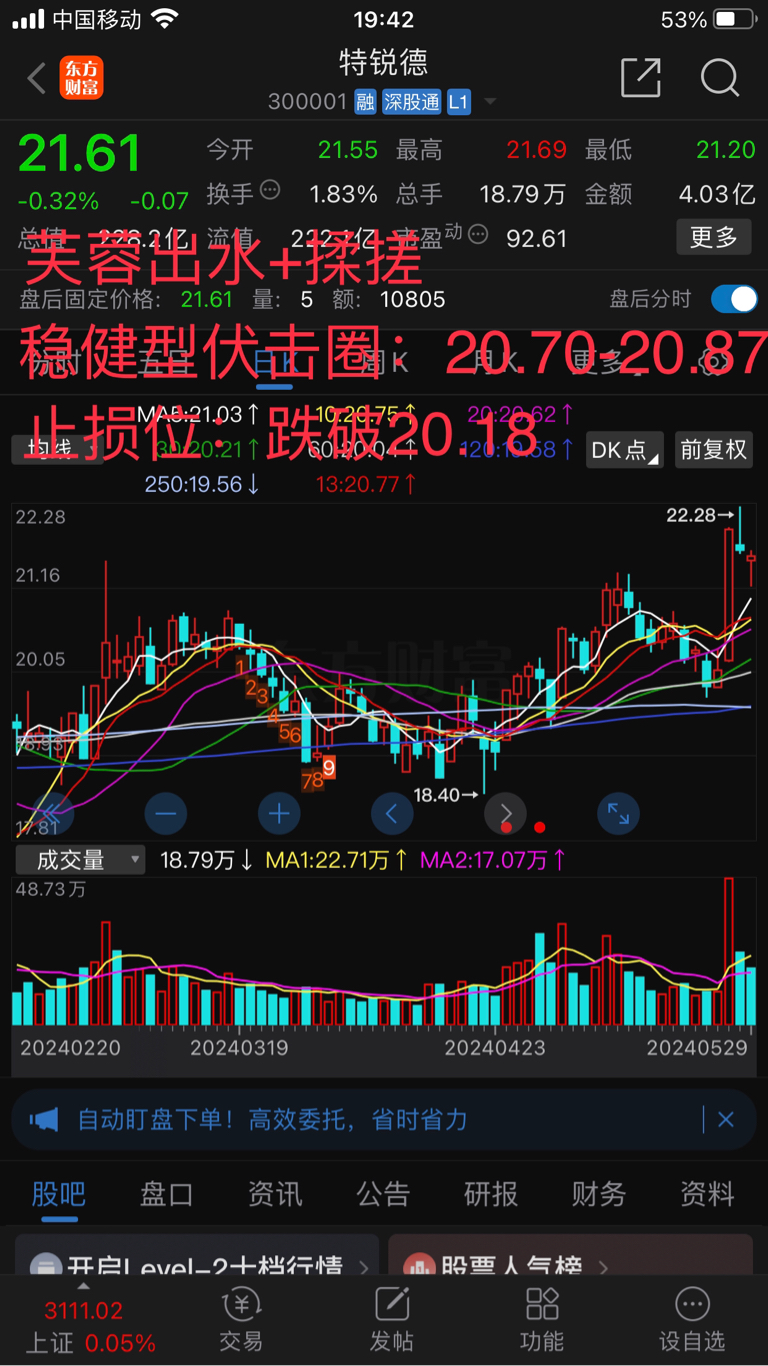Pan the chart right with the chevron
The height and width of the screenshot is (1366, 768).
(505, 813)
